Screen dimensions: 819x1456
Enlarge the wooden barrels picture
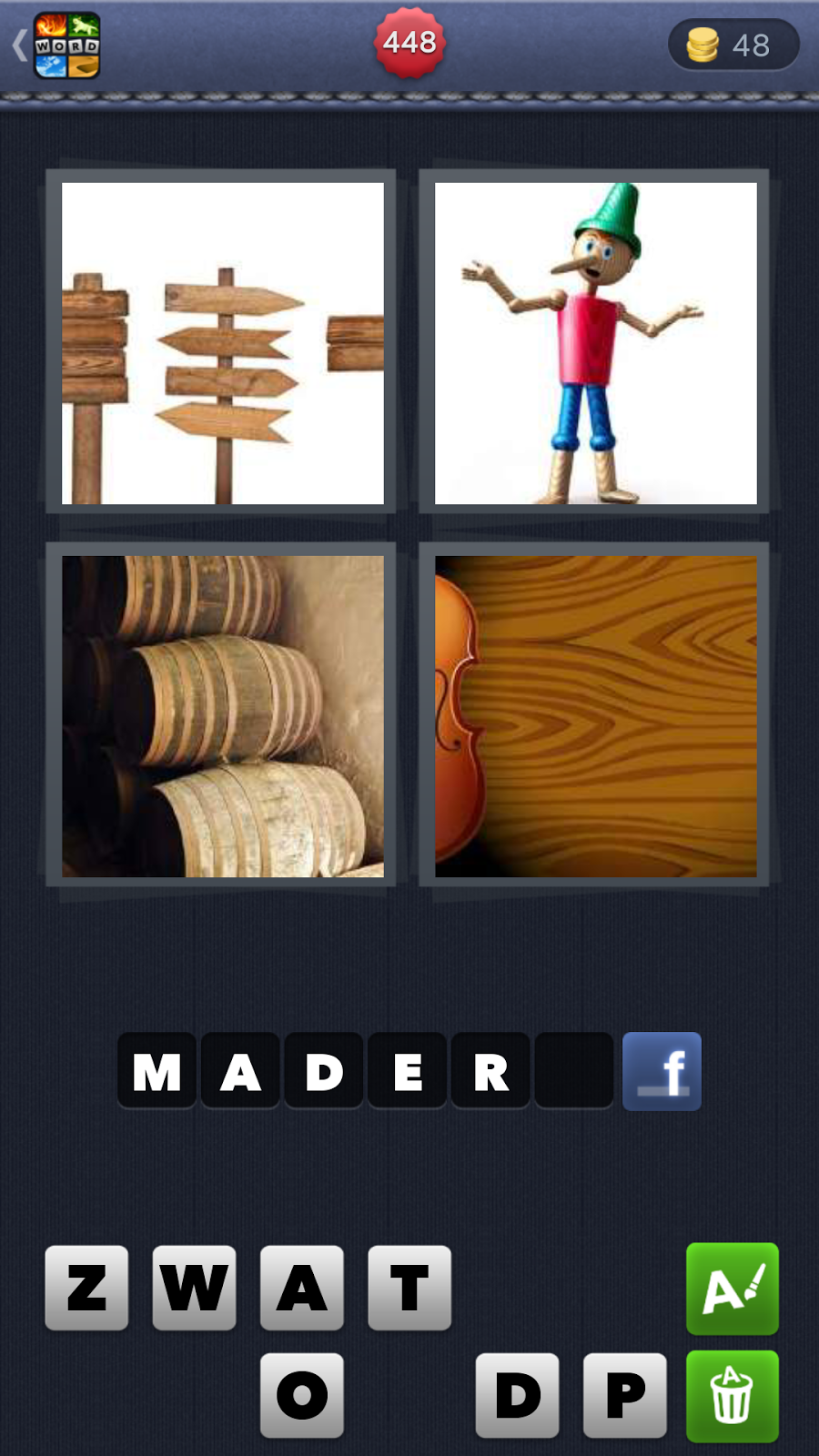(x=223, y=716)
